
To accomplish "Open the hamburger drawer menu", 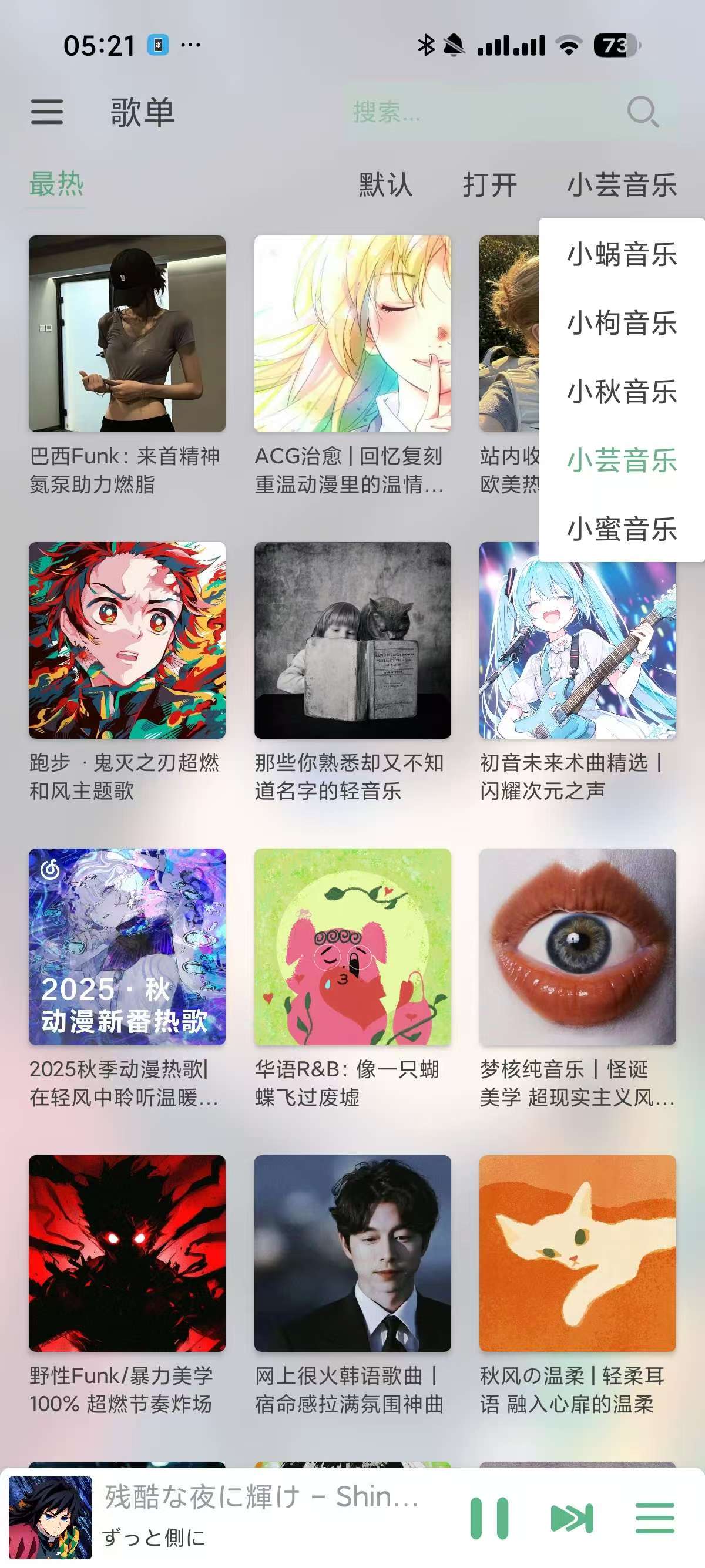I will tap(47, 113).
